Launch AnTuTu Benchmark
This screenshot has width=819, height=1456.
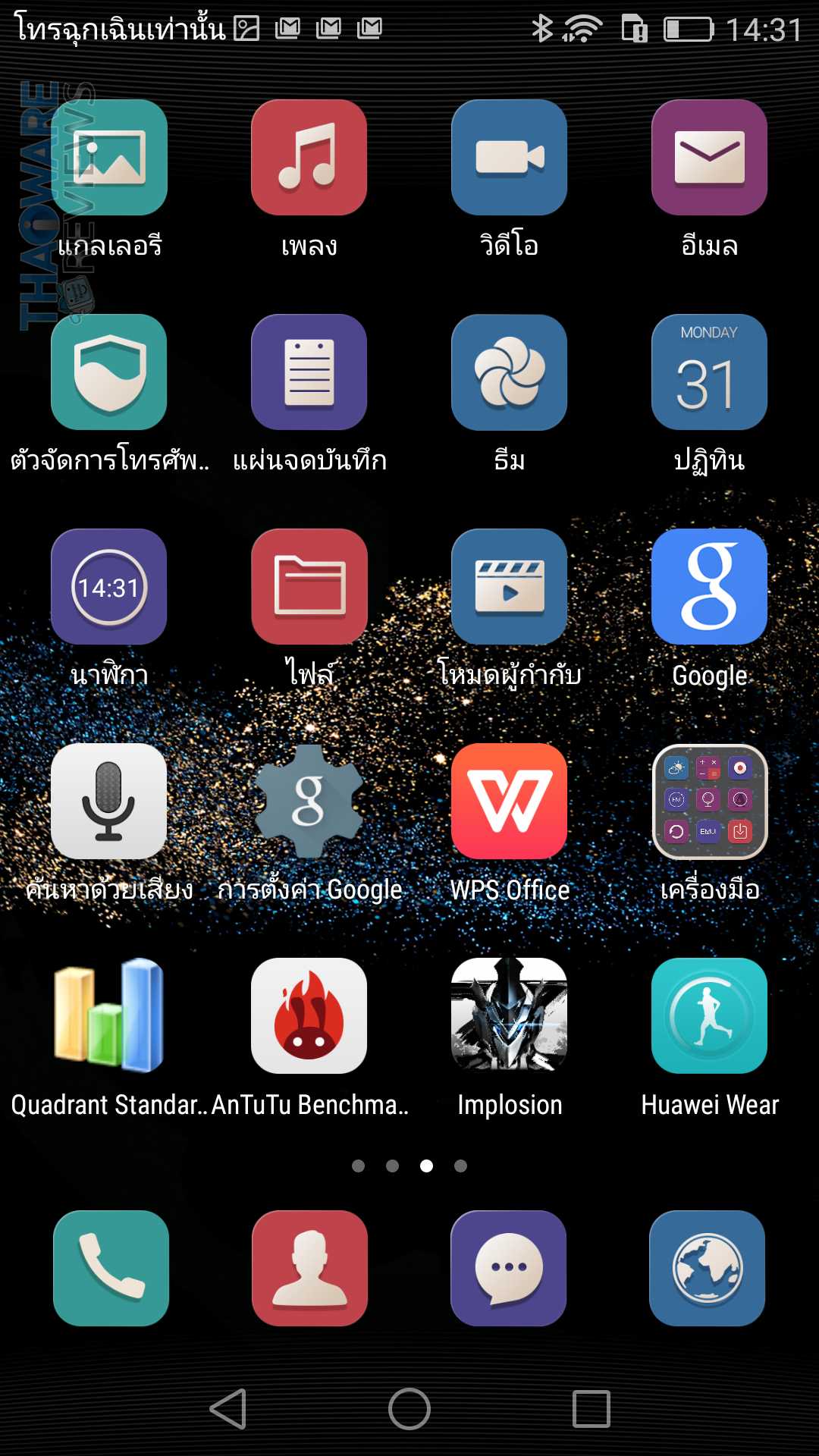point(309,1016)
